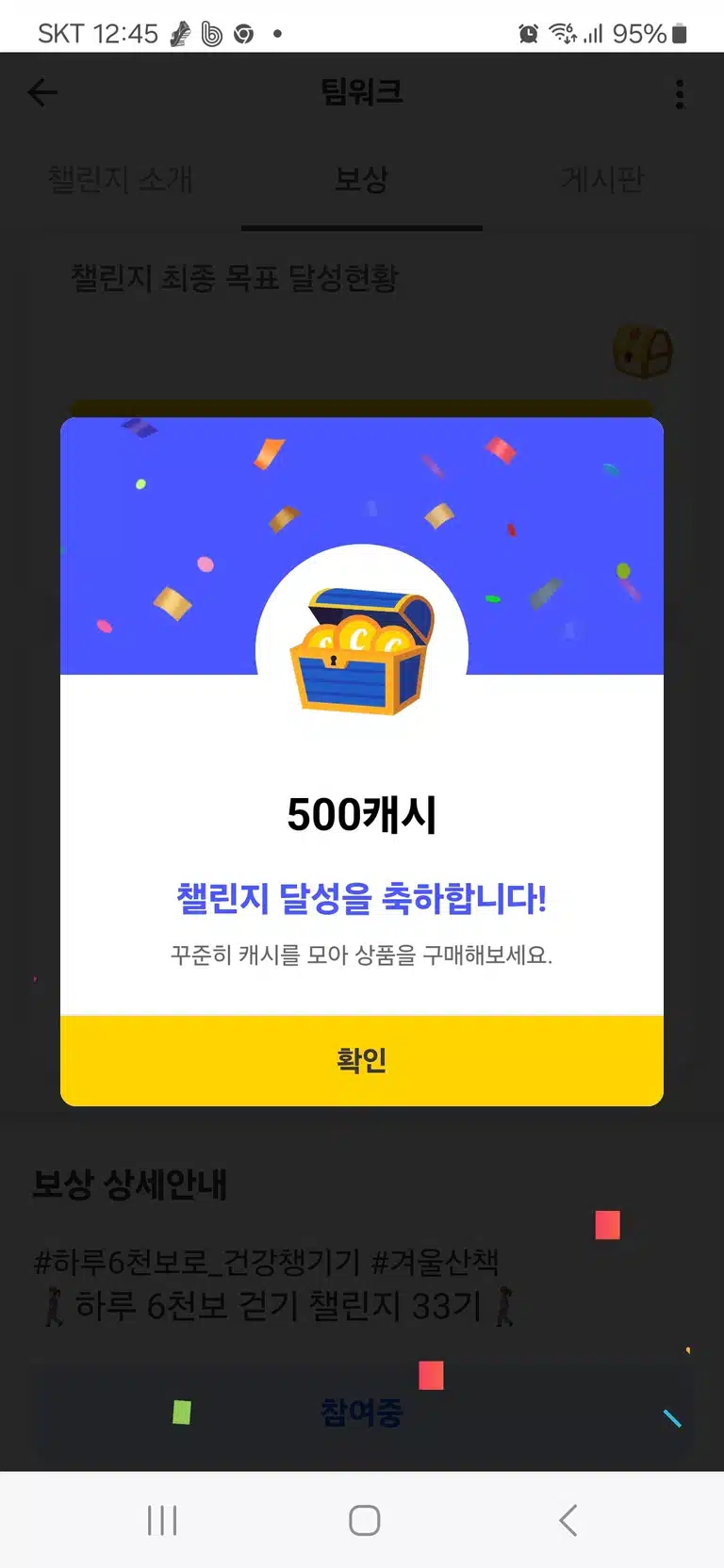Go back with the top-left arrow
This screenshot has height=1568, width=724.
(x=43, y=92)
